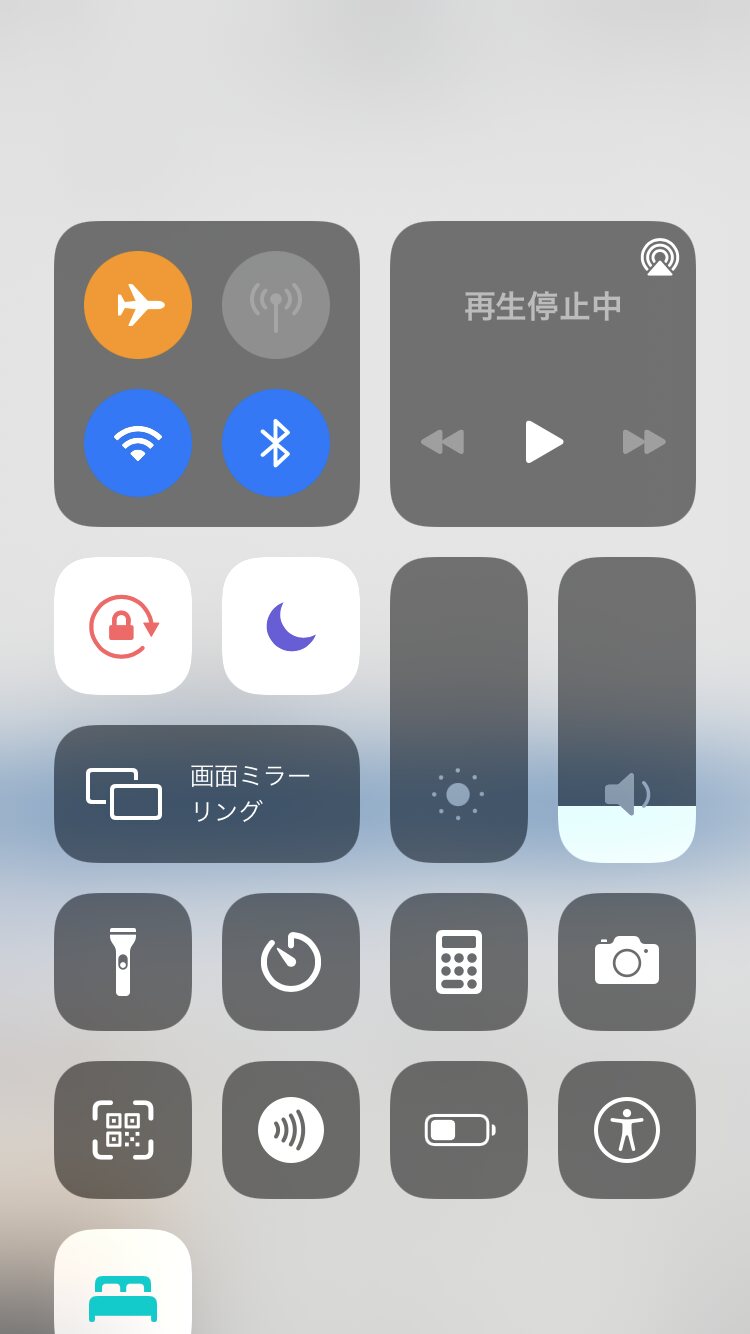
Task: Turn off Wi-Fi
Action: (138, 442)
